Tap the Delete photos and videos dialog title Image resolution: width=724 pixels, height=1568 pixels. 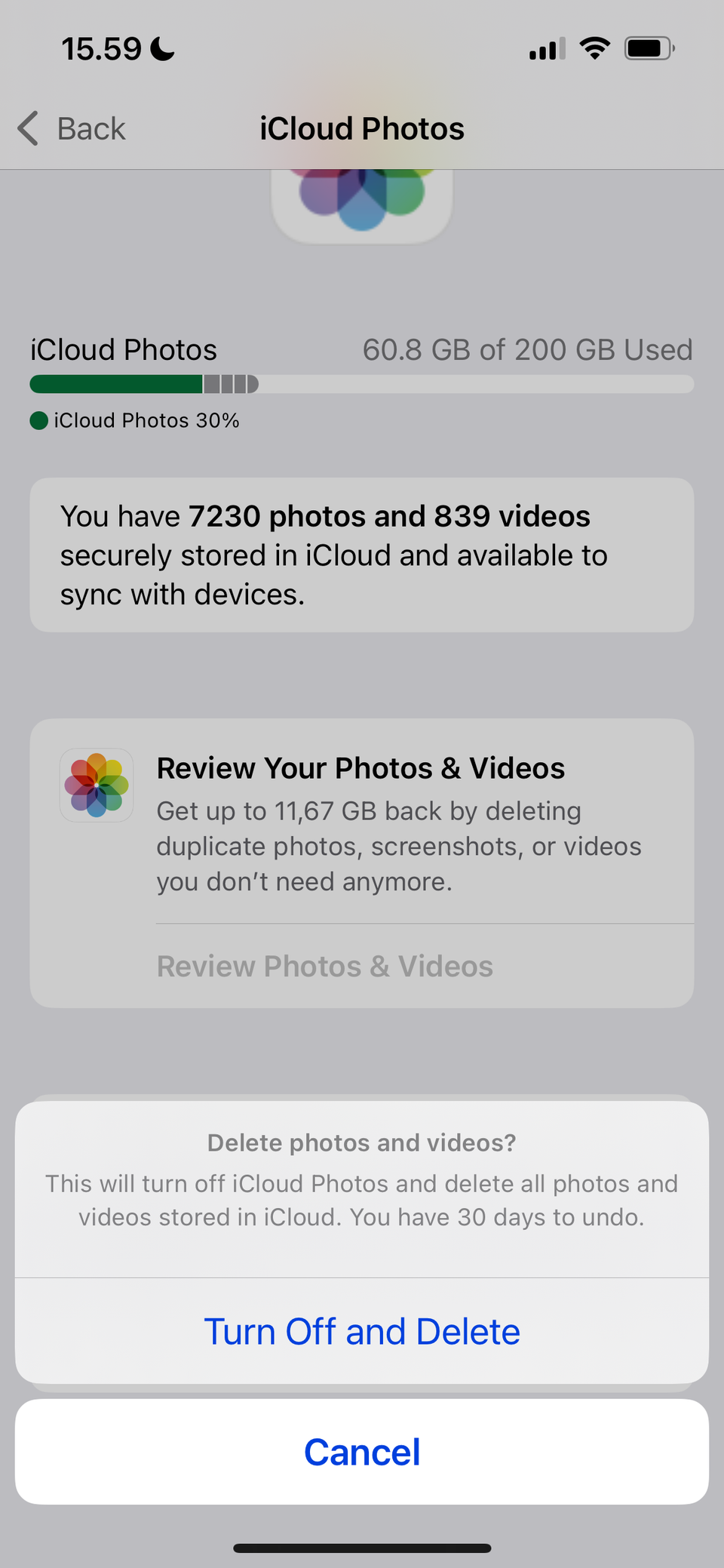click(362, 1142)
